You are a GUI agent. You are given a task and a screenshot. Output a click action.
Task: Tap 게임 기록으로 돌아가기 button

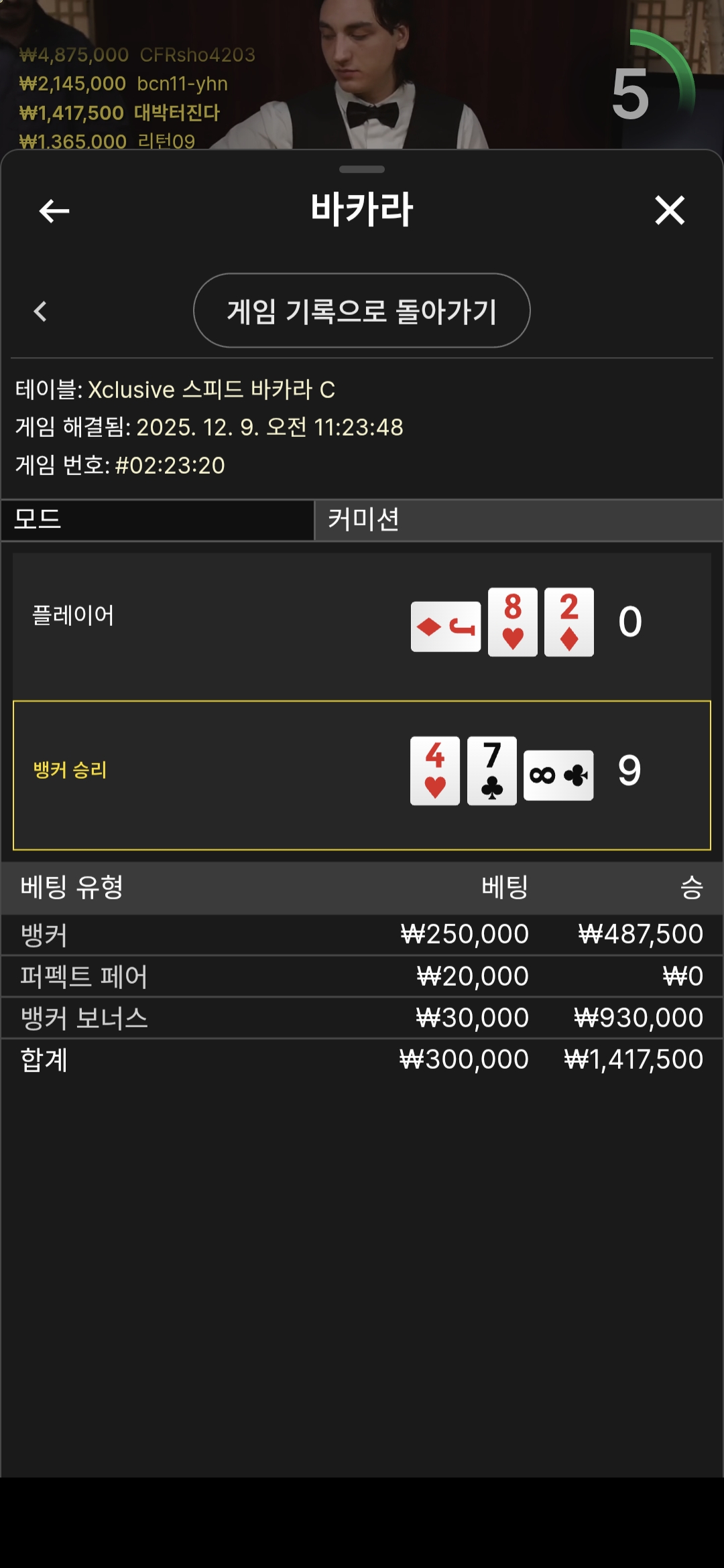[361, 310]
